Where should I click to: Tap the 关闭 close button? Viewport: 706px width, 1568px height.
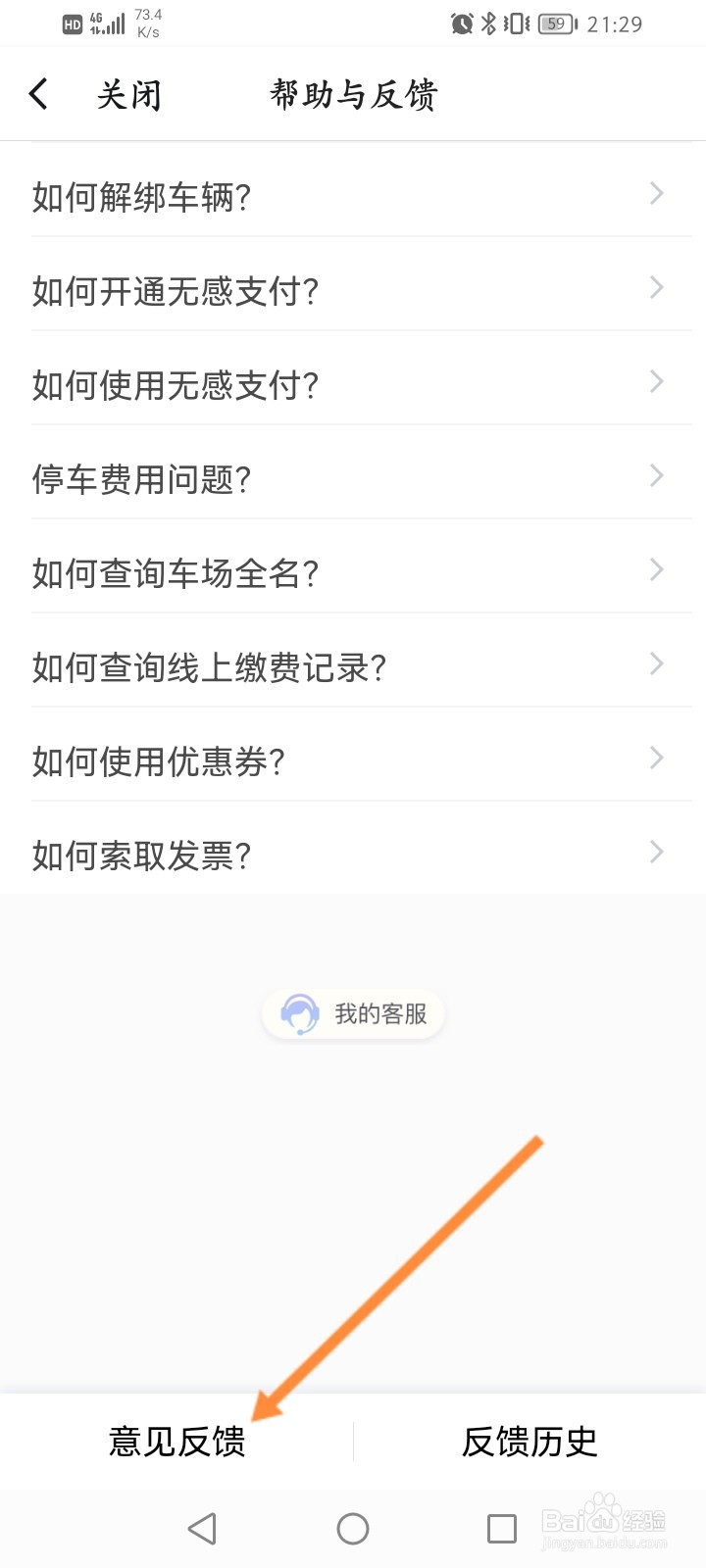coord(126,93)
